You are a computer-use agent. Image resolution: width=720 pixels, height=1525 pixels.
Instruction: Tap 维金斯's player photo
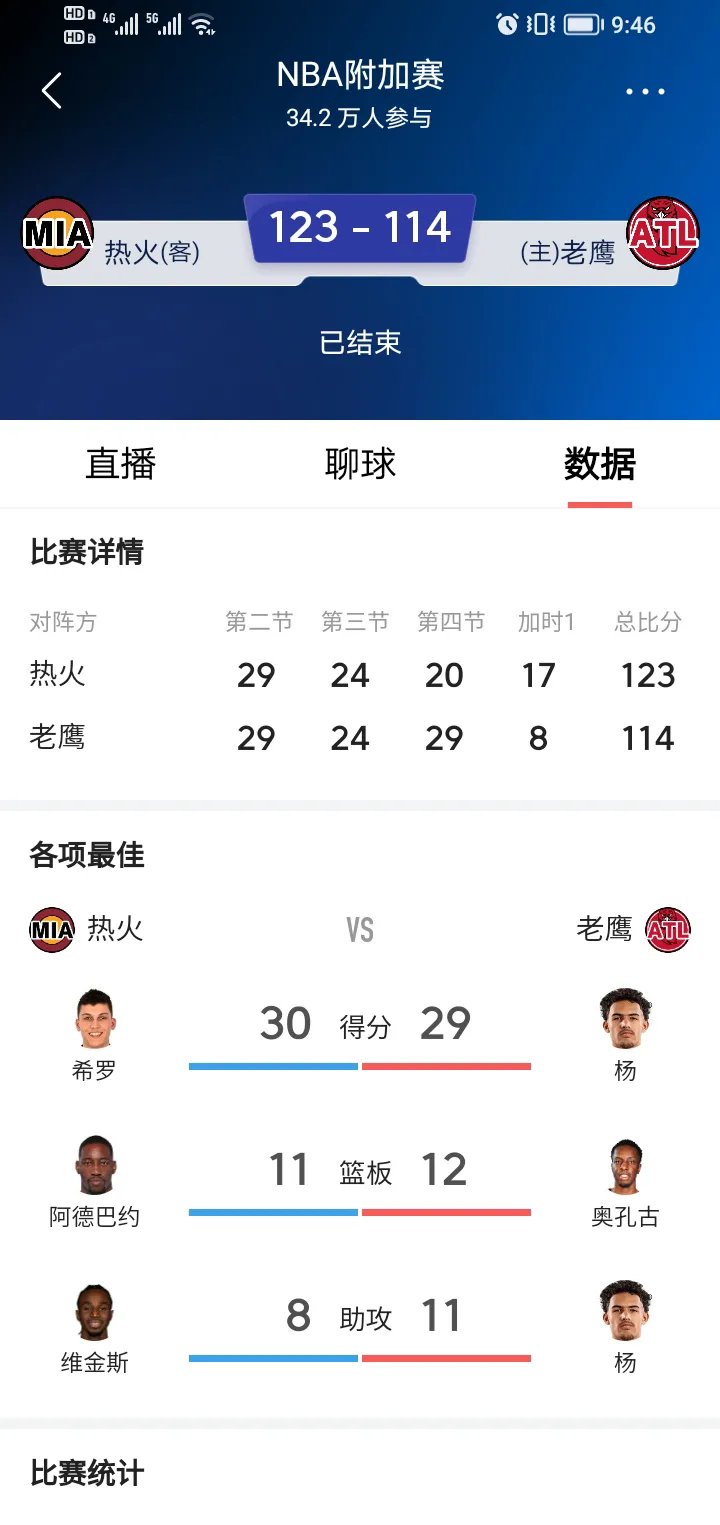[x=93, y=1312]
